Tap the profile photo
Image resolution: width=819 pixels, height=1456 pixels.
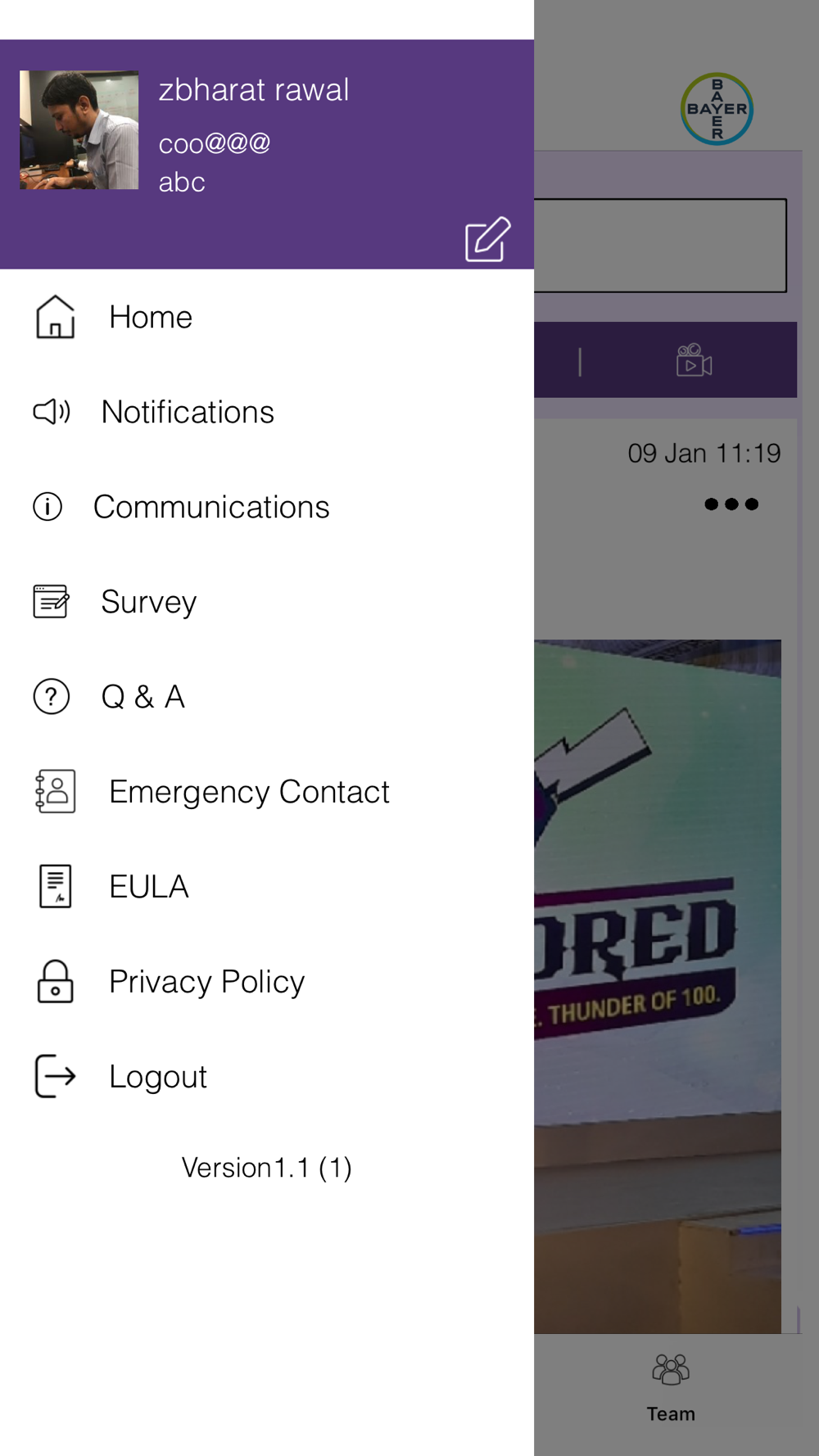(79, 130)
